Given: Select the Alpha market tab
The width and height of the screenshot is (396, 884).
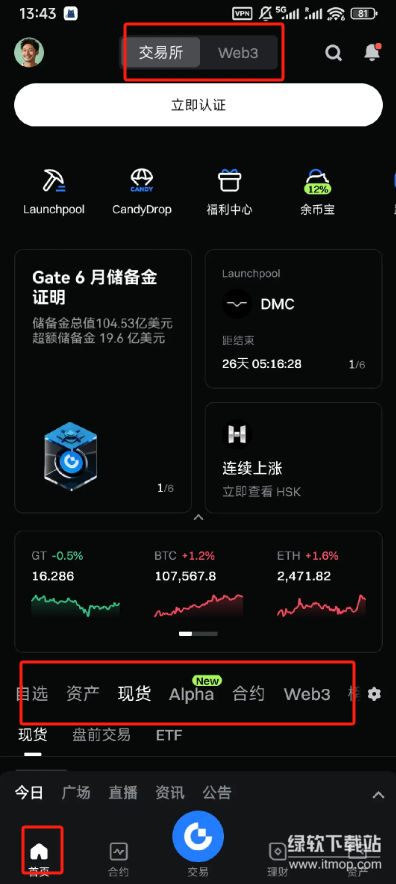Looking at the screenshot, I should point(192,693).
